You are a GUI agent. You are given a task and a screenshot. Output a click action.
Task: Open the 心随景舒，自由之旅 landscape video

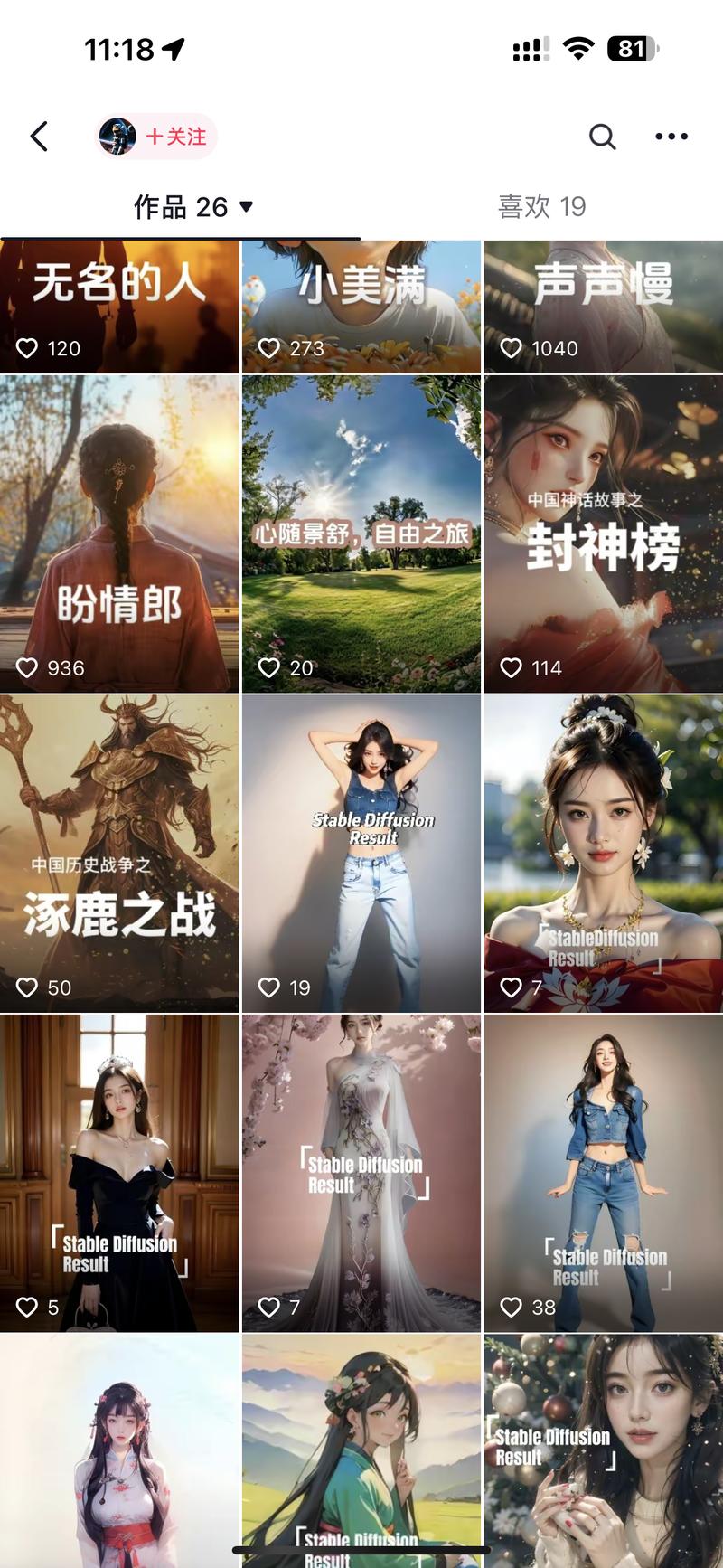(361, 534)
